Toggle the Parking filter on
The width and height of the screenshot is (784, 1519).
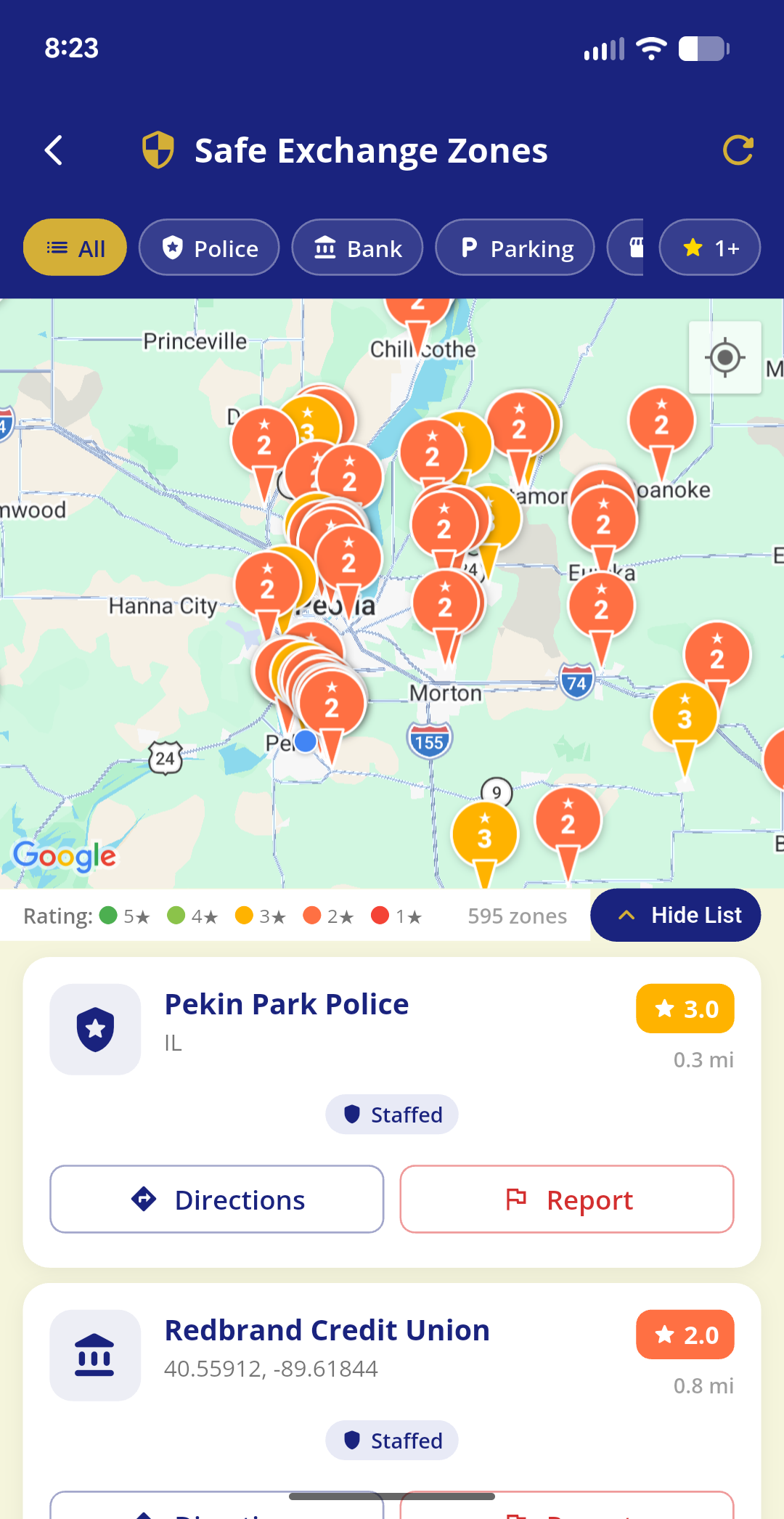[515, 248]
